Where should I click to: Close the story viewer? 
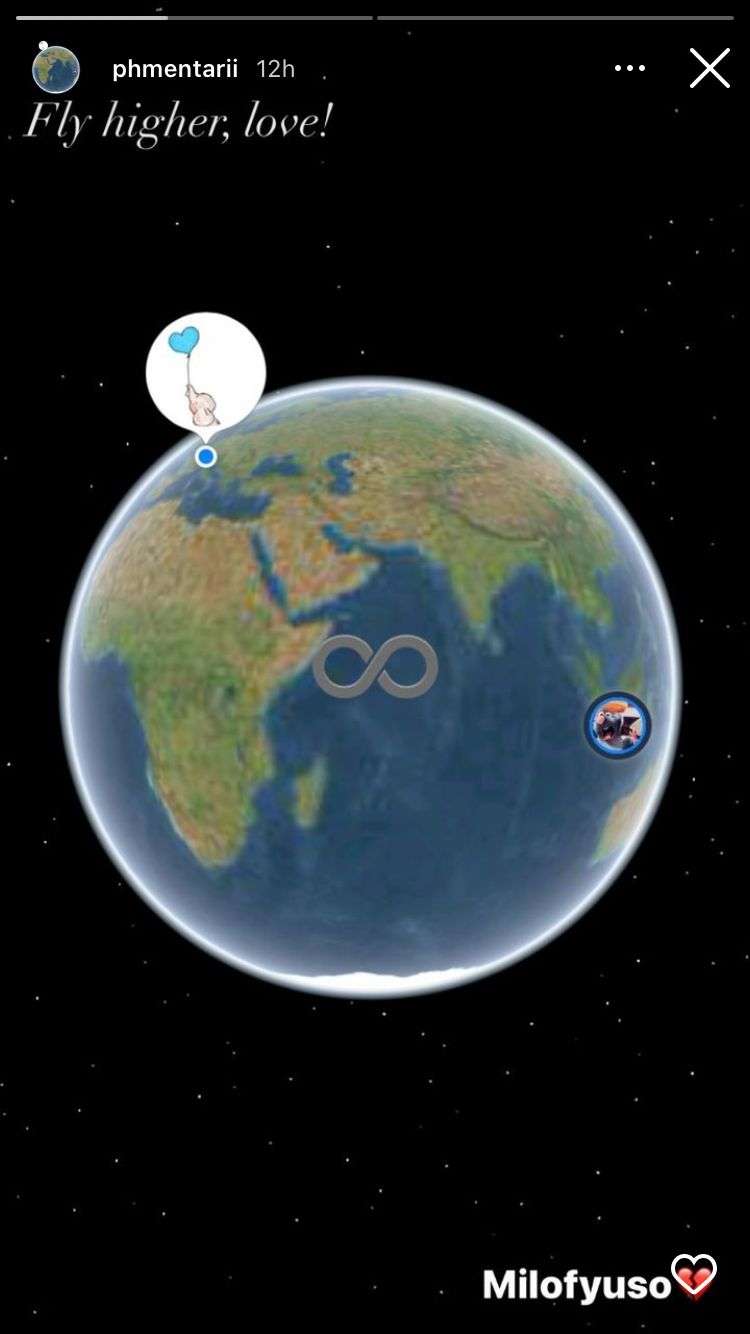(709, 69)
